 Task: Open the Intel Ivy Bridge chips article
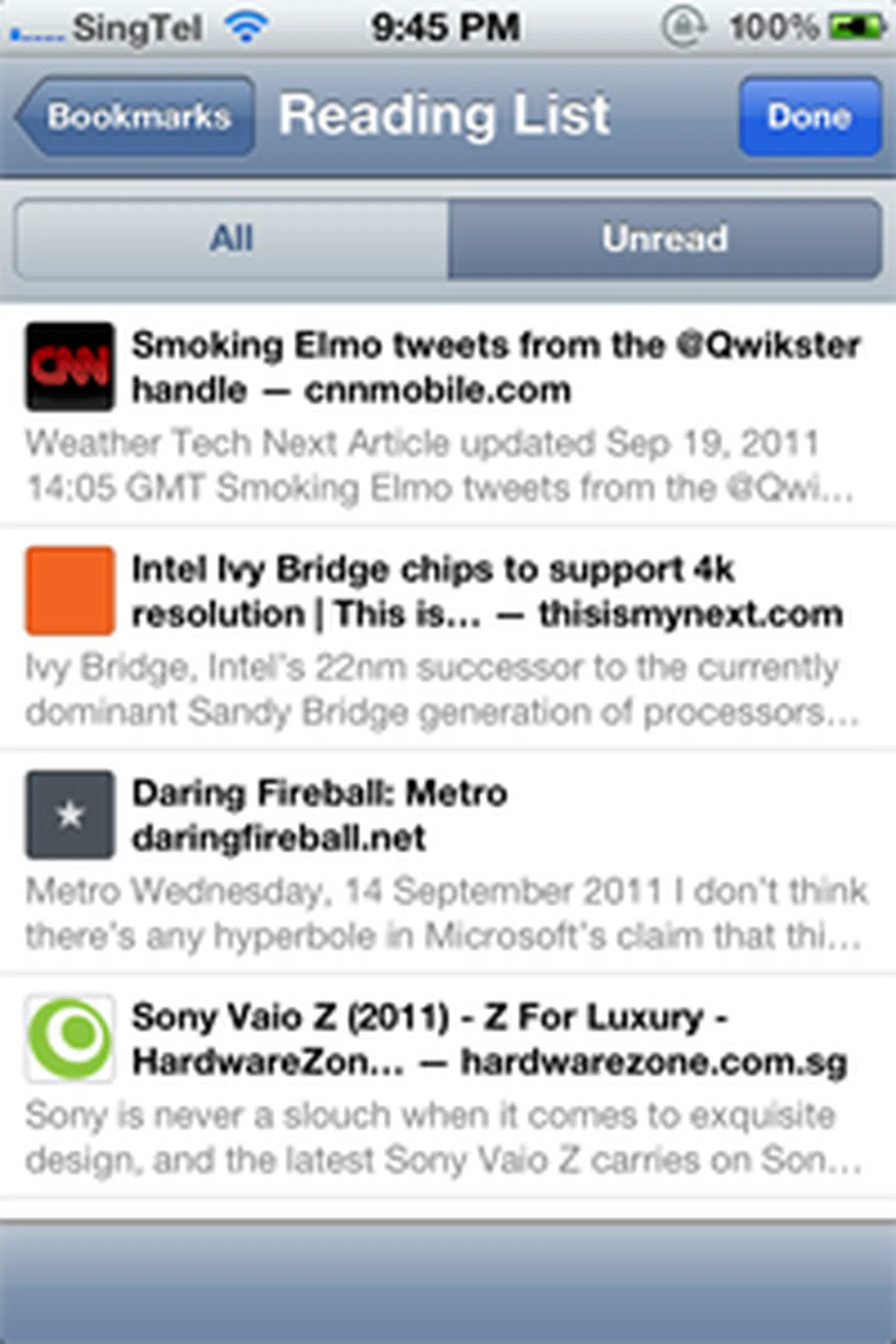pos(448,638)
